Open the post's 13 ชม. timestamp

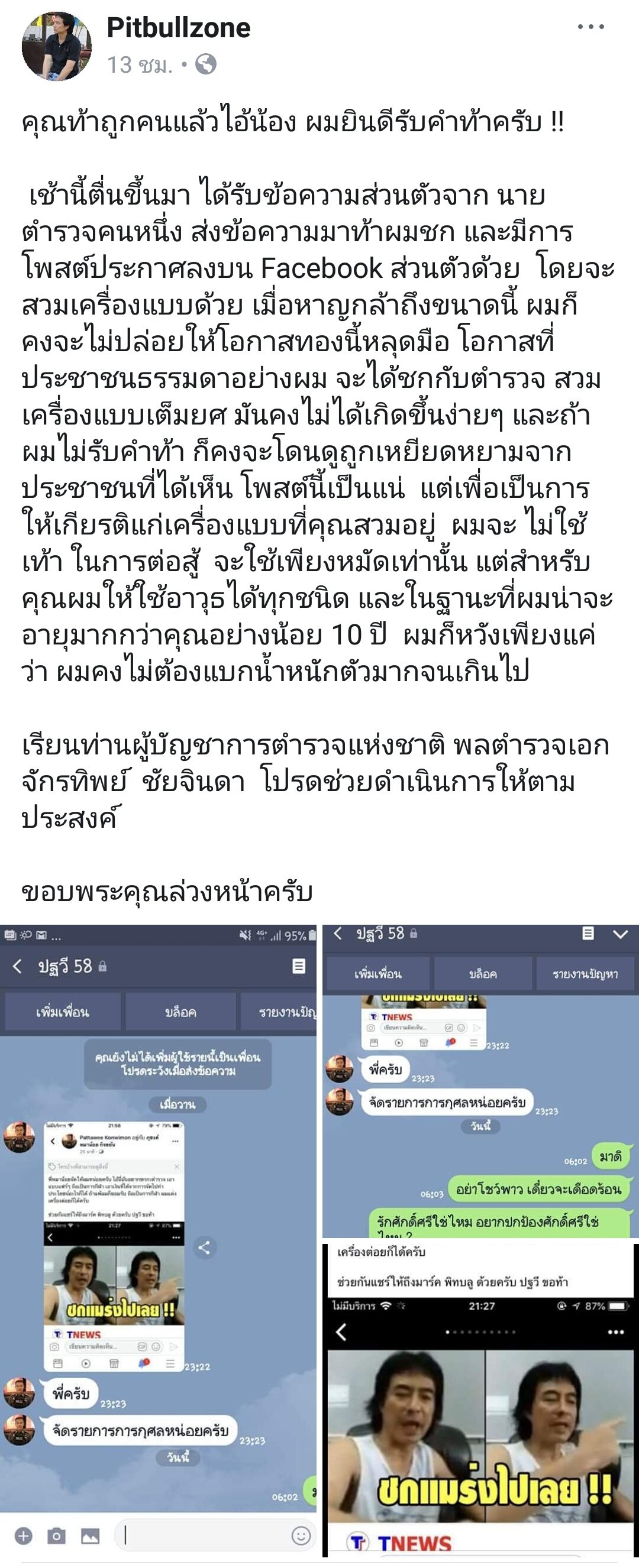(140, 64)
